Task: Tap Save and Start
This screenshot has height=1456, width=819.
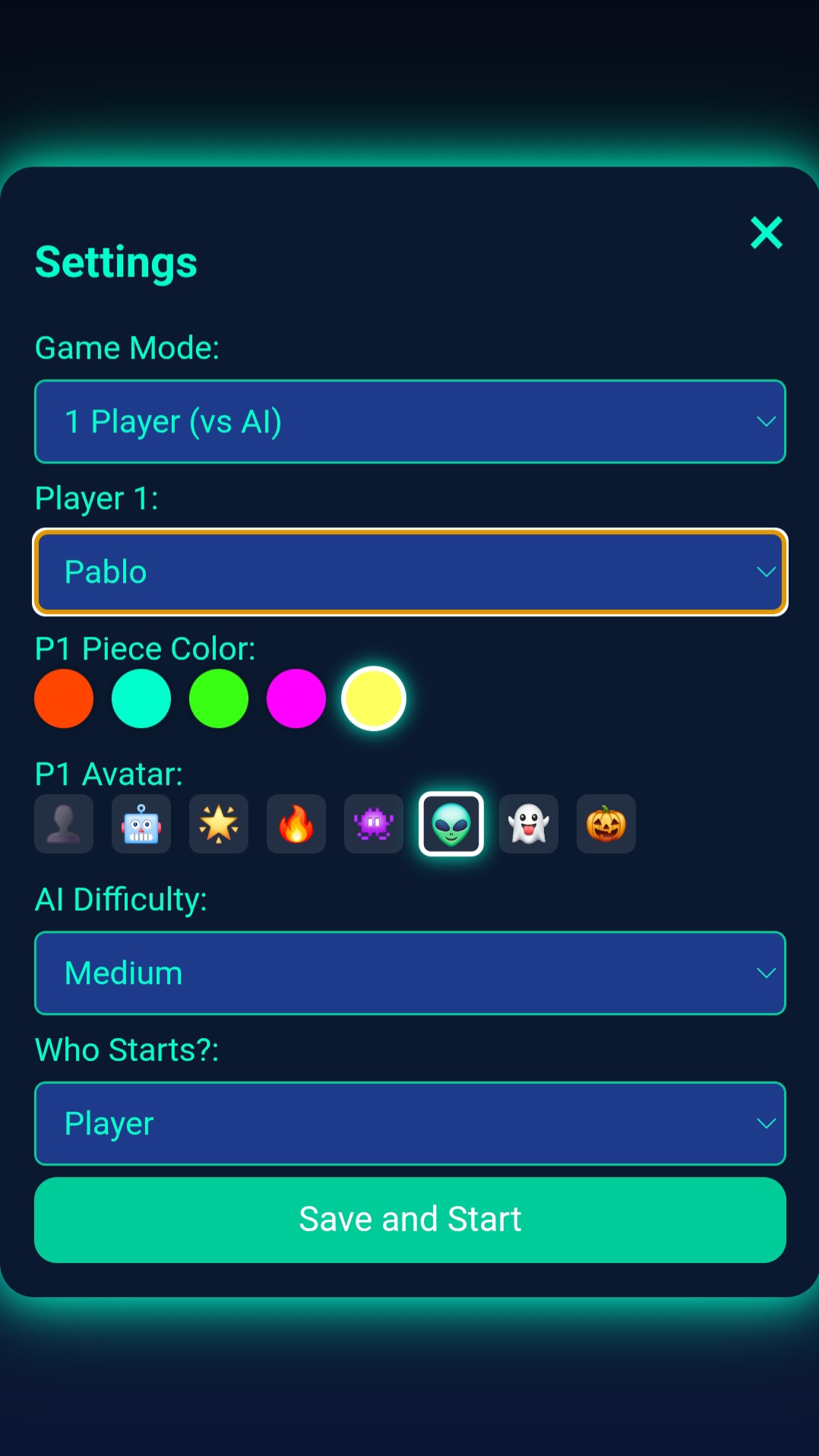Action: click(x=410, y=1220)
